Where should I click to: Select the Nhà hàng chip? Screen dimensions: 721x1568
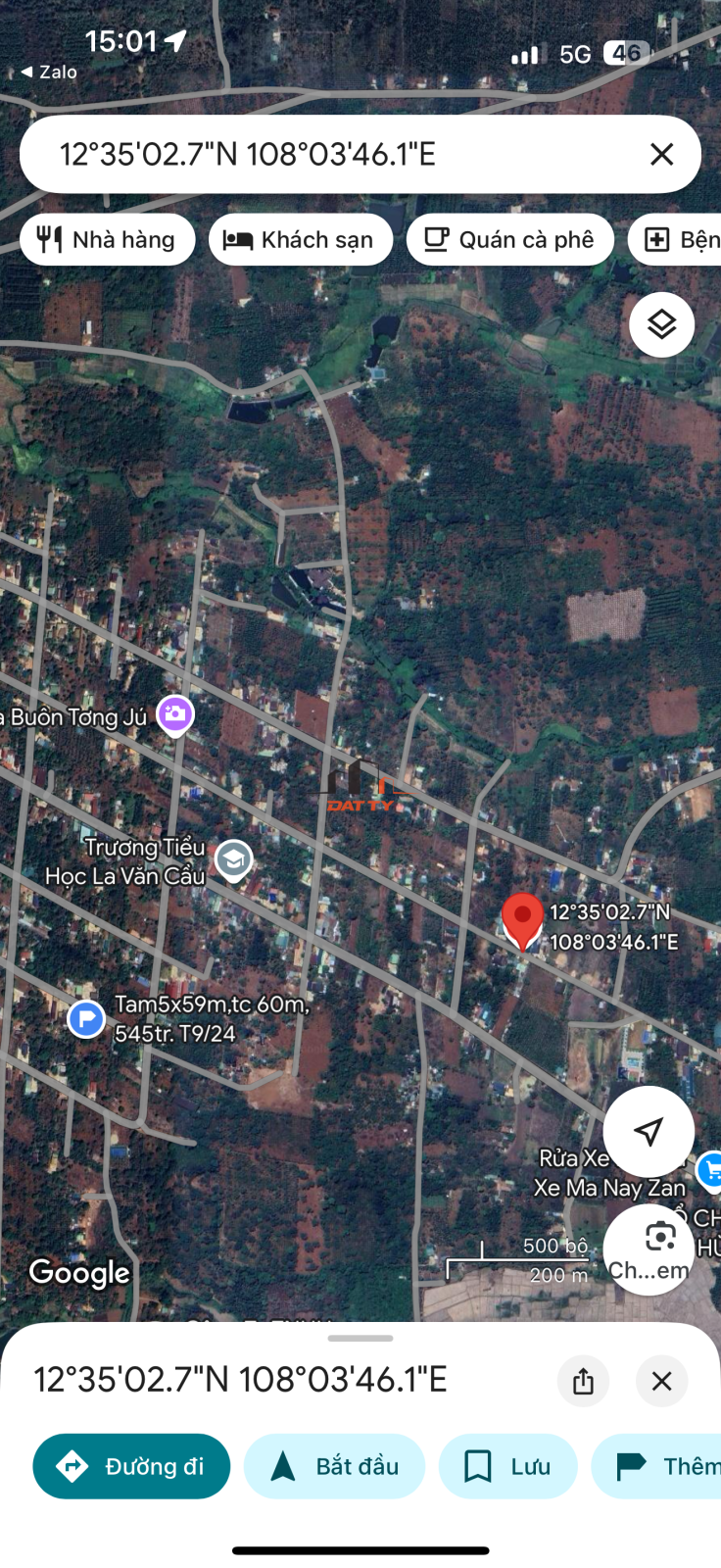point(107,239)
